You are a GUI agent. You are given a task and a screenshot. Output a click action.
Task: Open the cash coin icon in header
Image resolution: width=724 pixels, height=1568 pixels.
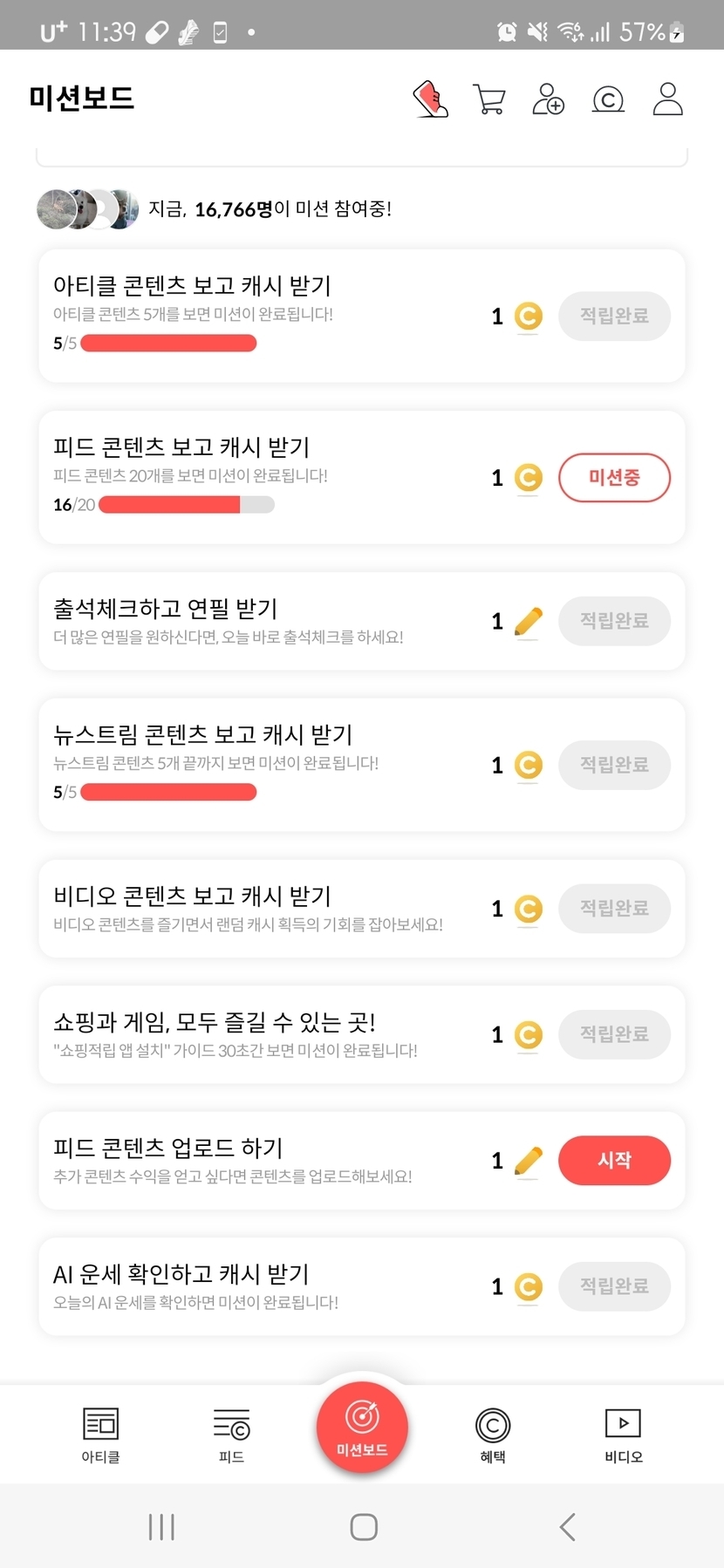point(608,99)
